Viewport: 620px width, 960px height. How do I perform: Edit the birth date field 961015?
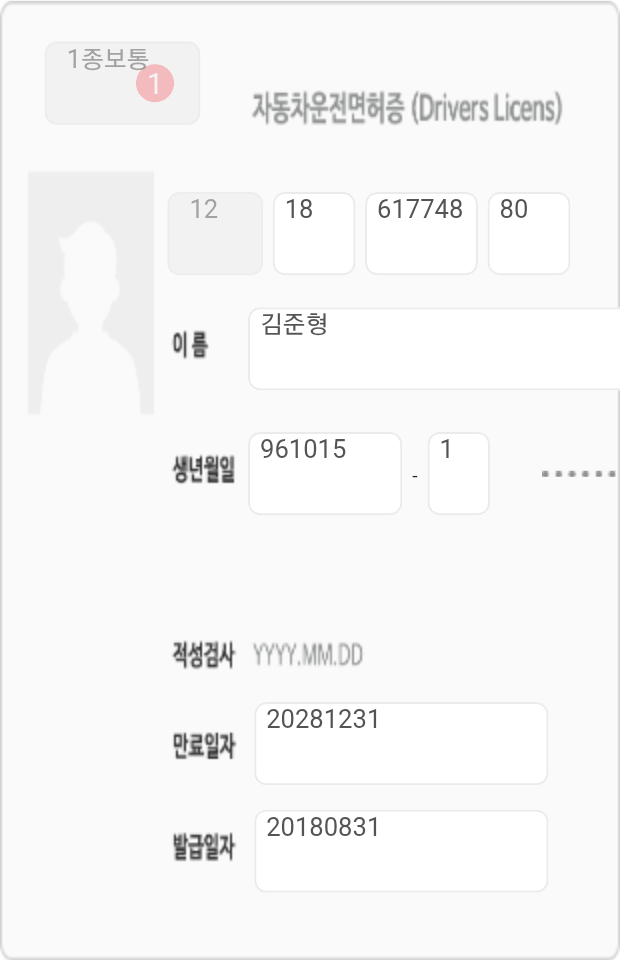tap(325, 473)
